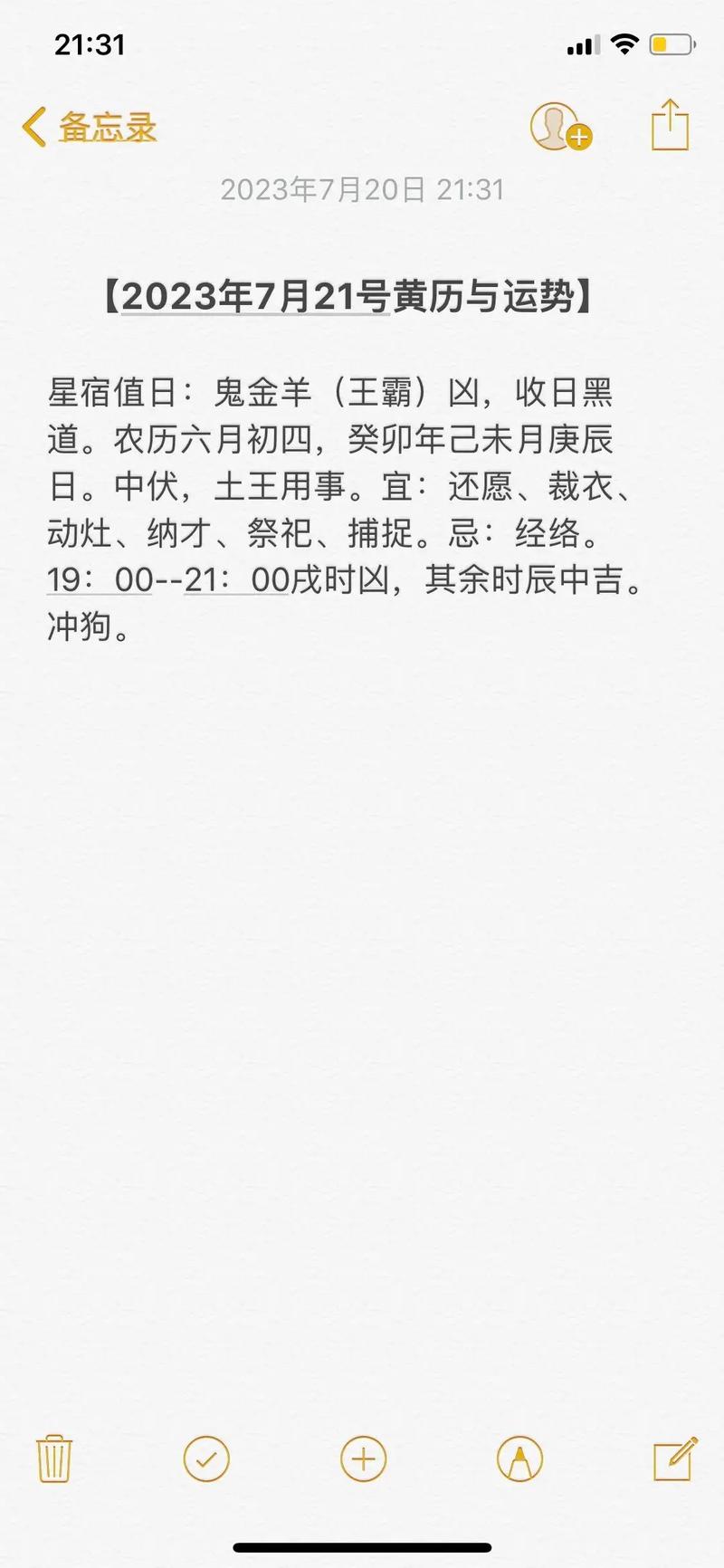Viewport: 724px width, 1568px height.
Task: Go back to 备忘录 list
Action: (x=89, y=127)
